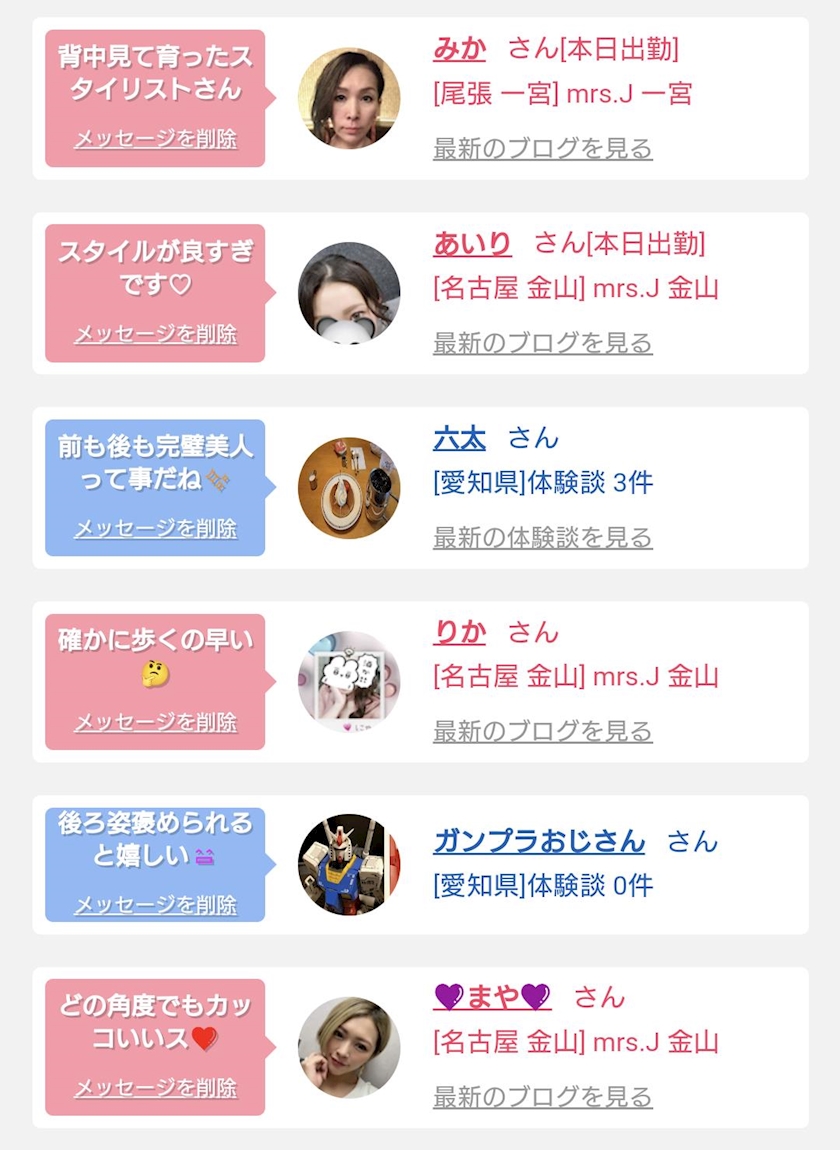View latest blog of あいり

coord(542,343)
